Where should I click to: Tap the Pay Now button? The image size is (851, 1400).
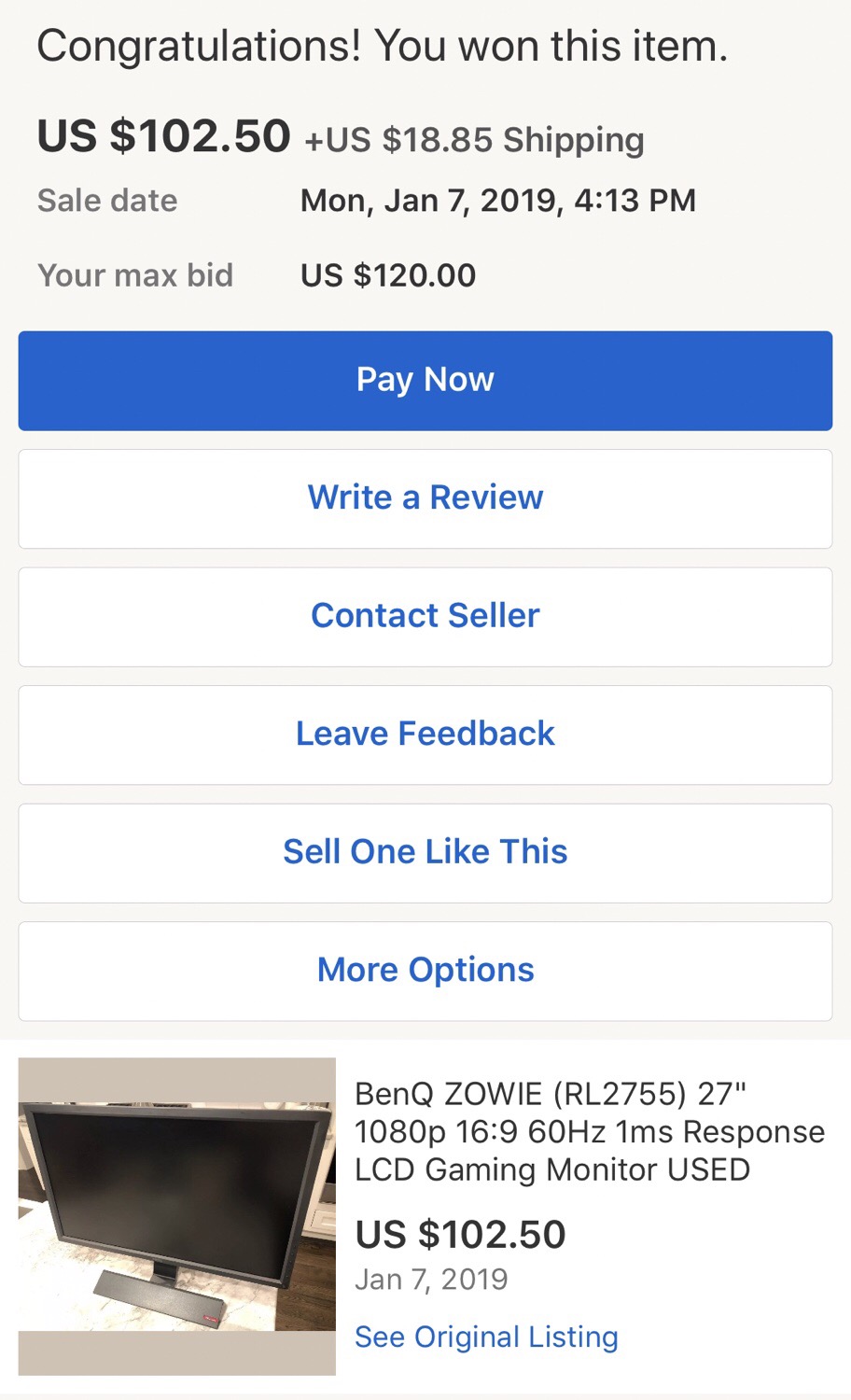click(x=425, y=381)
